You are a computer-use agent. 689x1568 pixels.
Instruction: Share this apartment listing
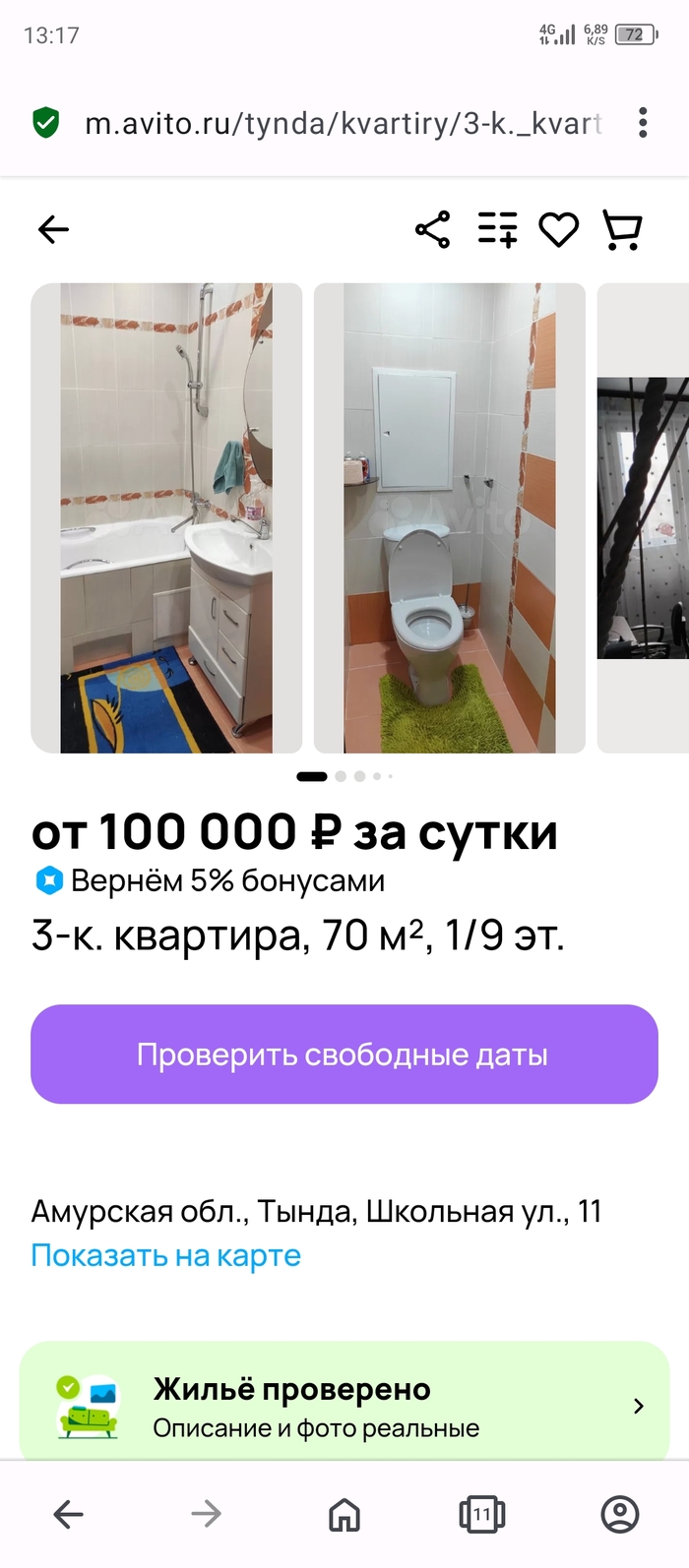[x=432, y=229]
